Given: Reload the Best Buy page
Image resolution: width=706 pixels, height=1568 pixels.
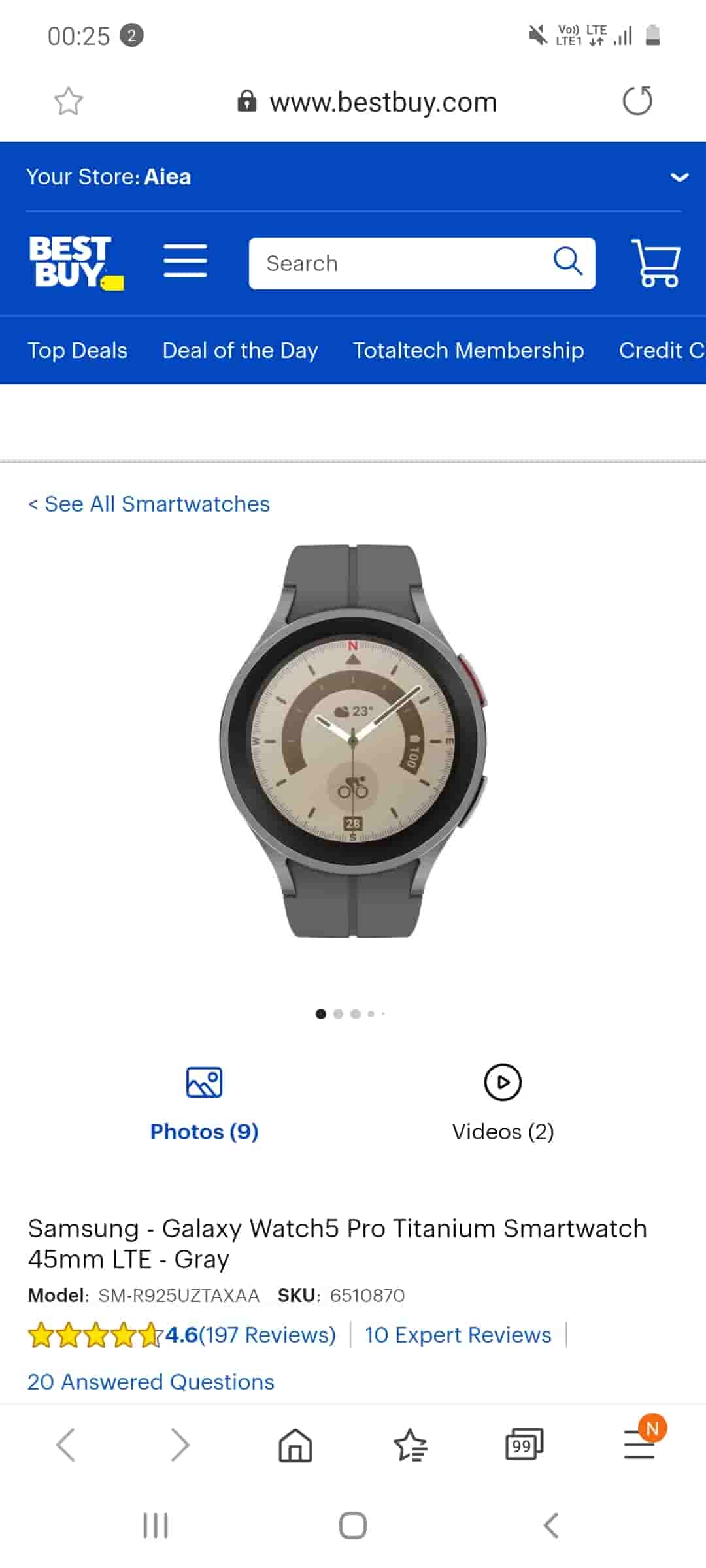Looking at the screenshot, I should (x=637, y=101).
